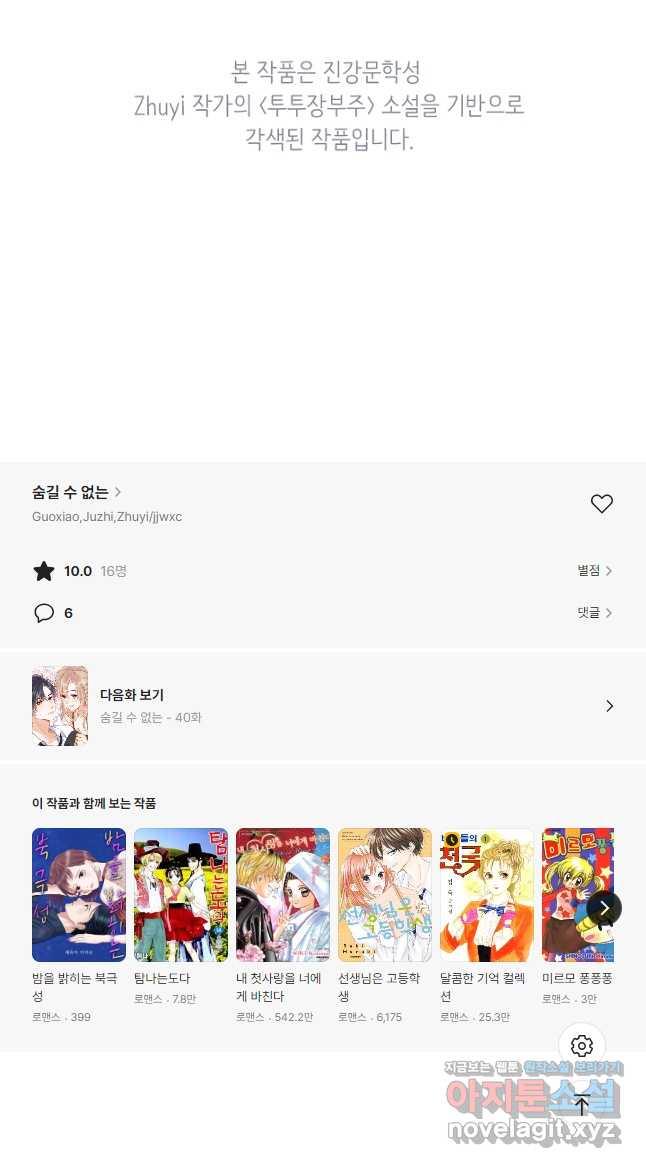Open 내 첫사랑을 너에게 바친다
Image resolution: width=646 pixels, height=1168 pixels.
(283, 895)
